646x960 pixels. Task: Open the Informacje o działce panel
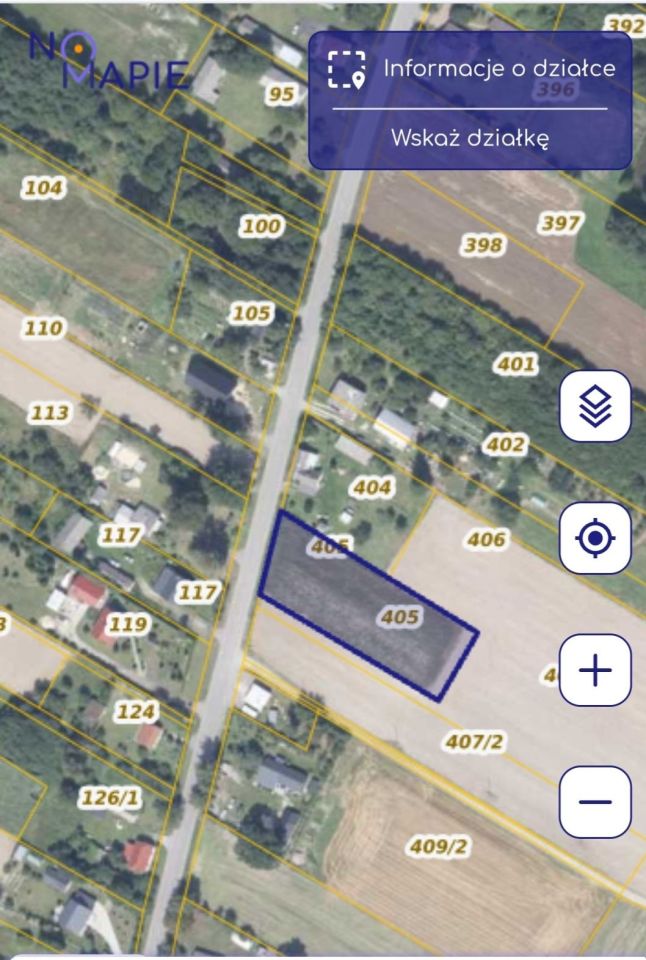pos(470,69)
